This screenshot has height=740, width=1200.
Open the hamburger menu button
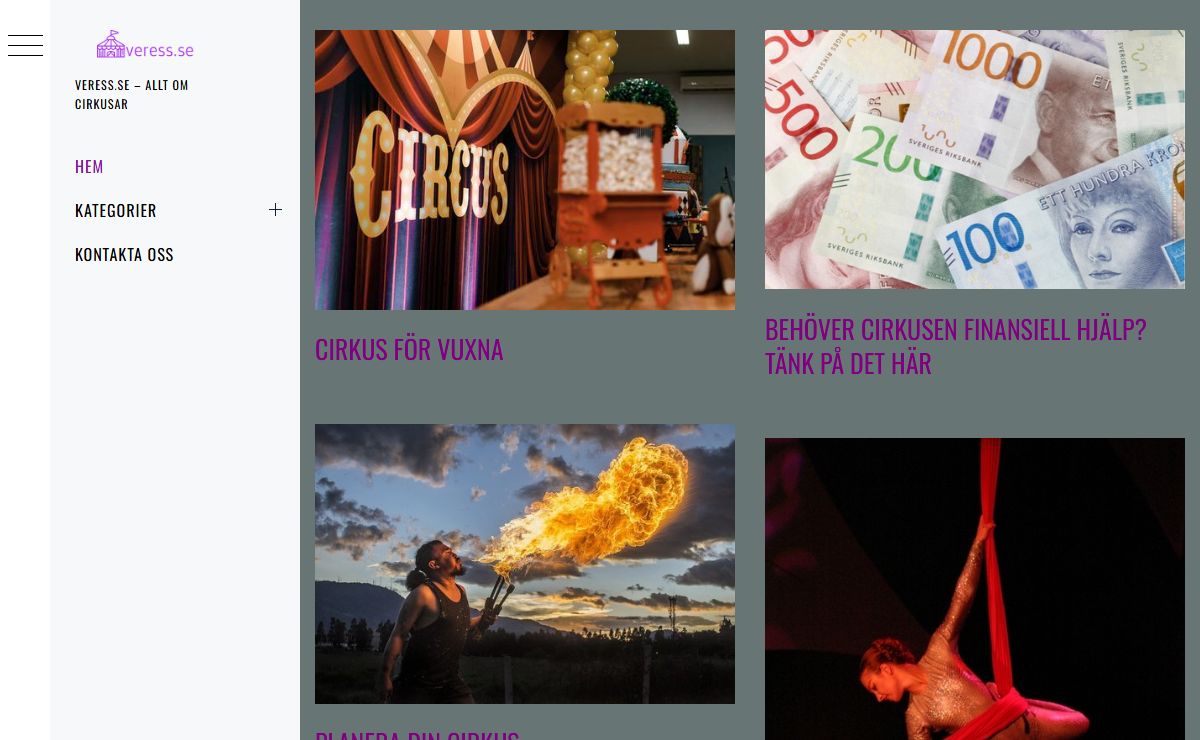pos(25,45)
